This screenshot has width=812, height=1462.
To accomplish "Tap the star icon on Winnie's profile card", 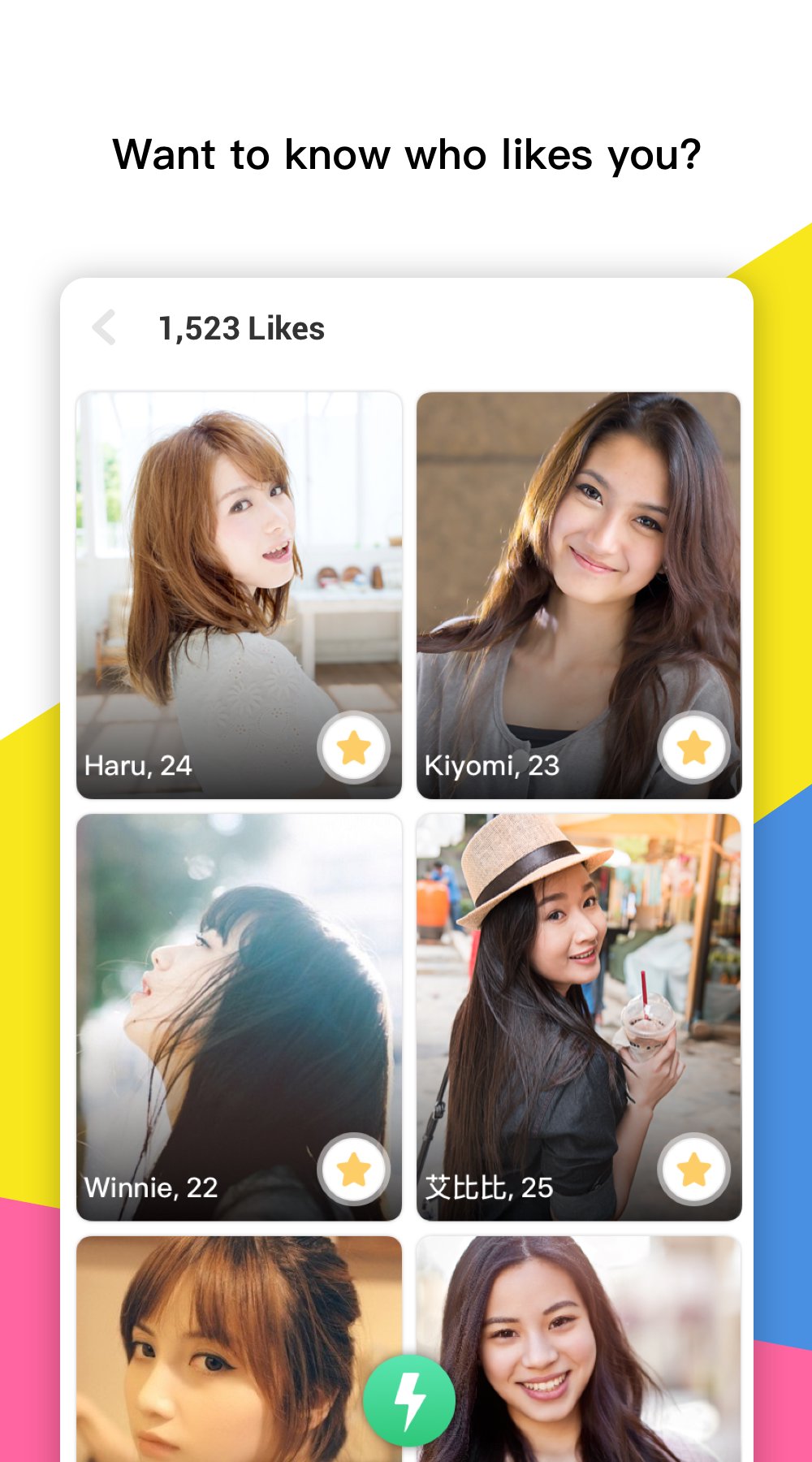I will click(x=354, y=1168).
